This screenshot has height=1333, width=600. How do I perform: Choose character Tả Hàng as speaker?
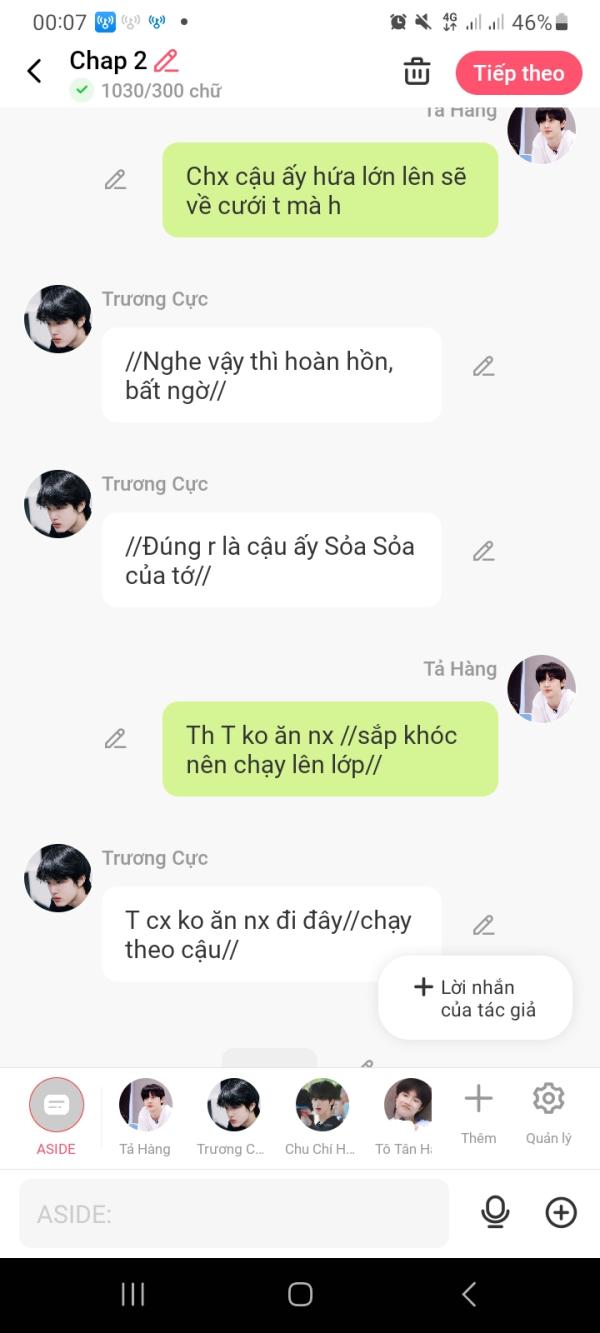point(145,1116)
